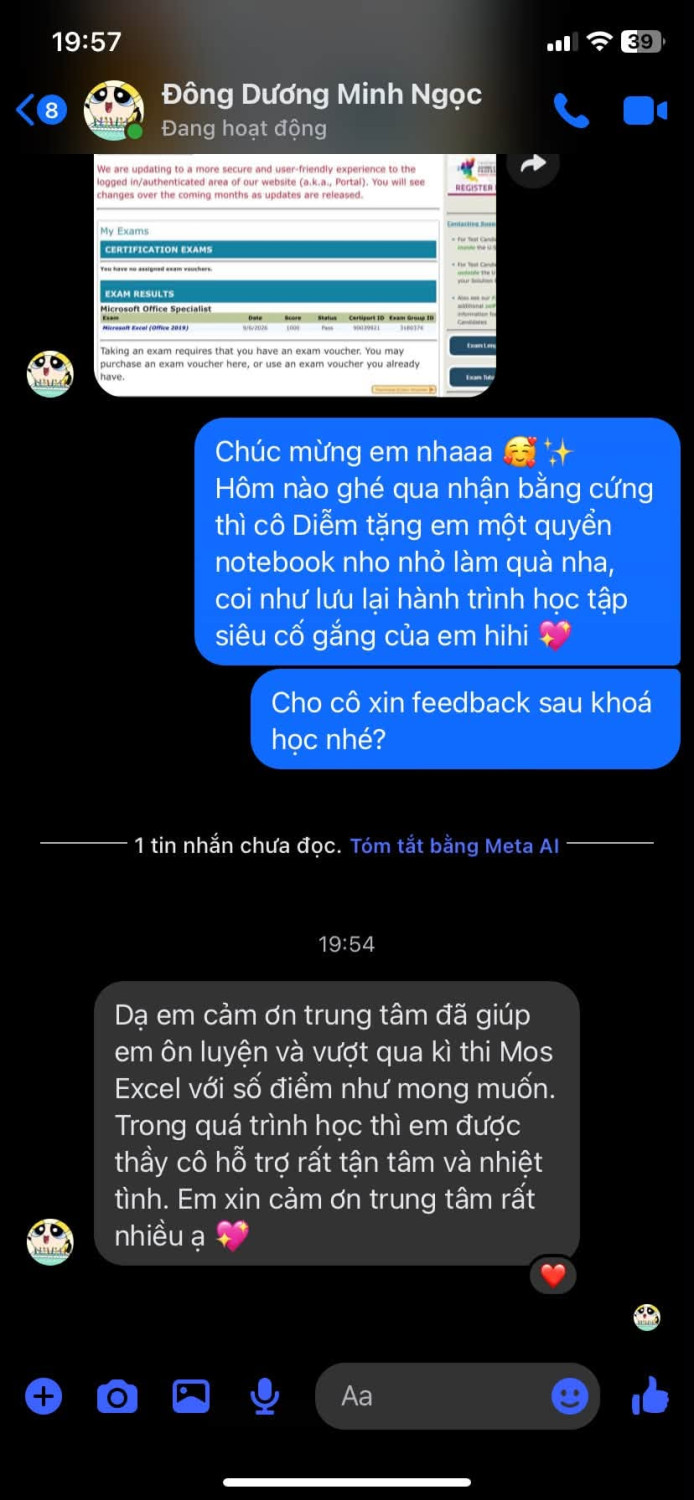Open the photo gallery picker

[191, 1396]
